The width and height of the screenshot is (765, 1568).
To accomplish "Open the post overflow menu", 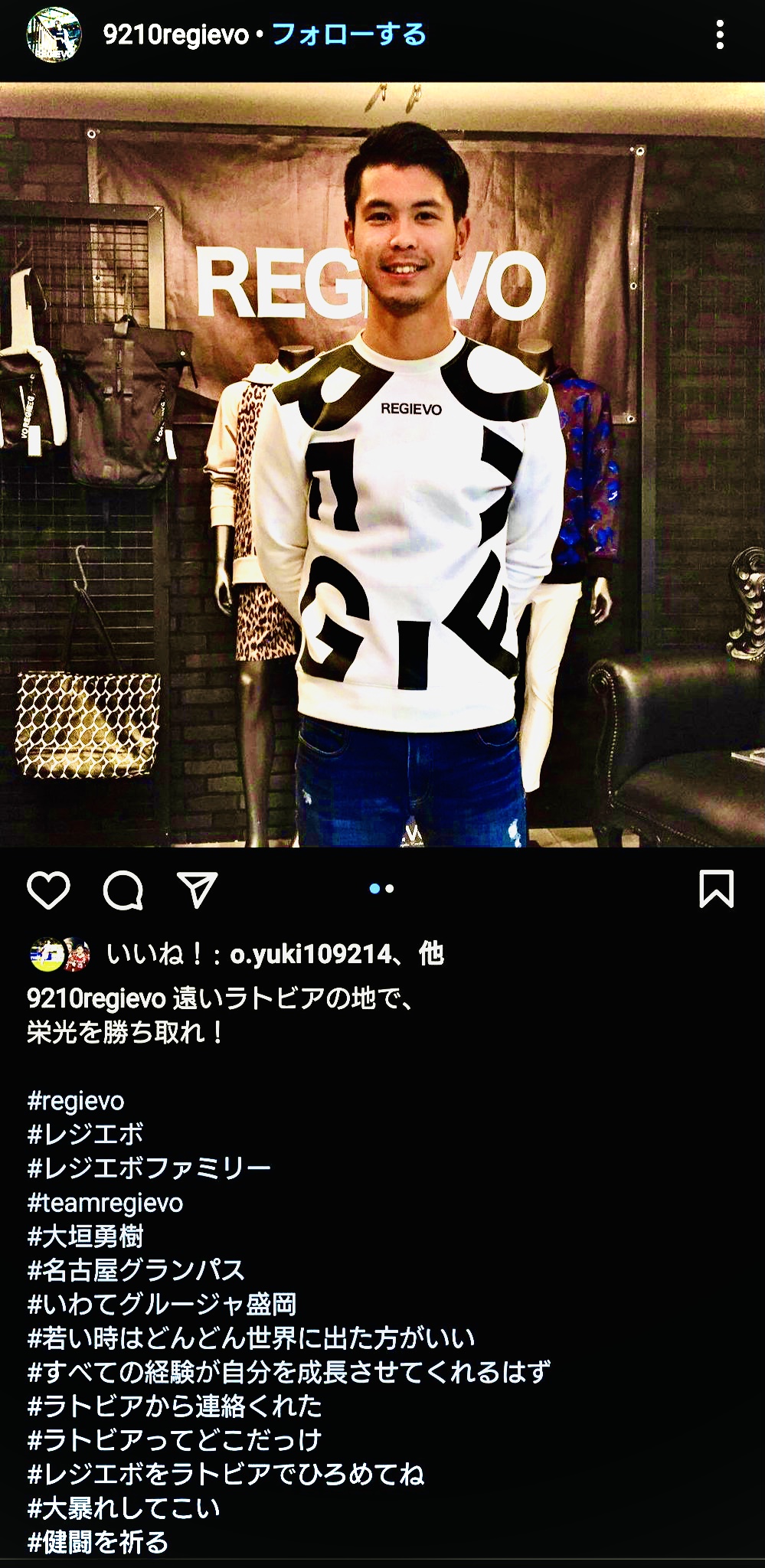I will [719, 35].
